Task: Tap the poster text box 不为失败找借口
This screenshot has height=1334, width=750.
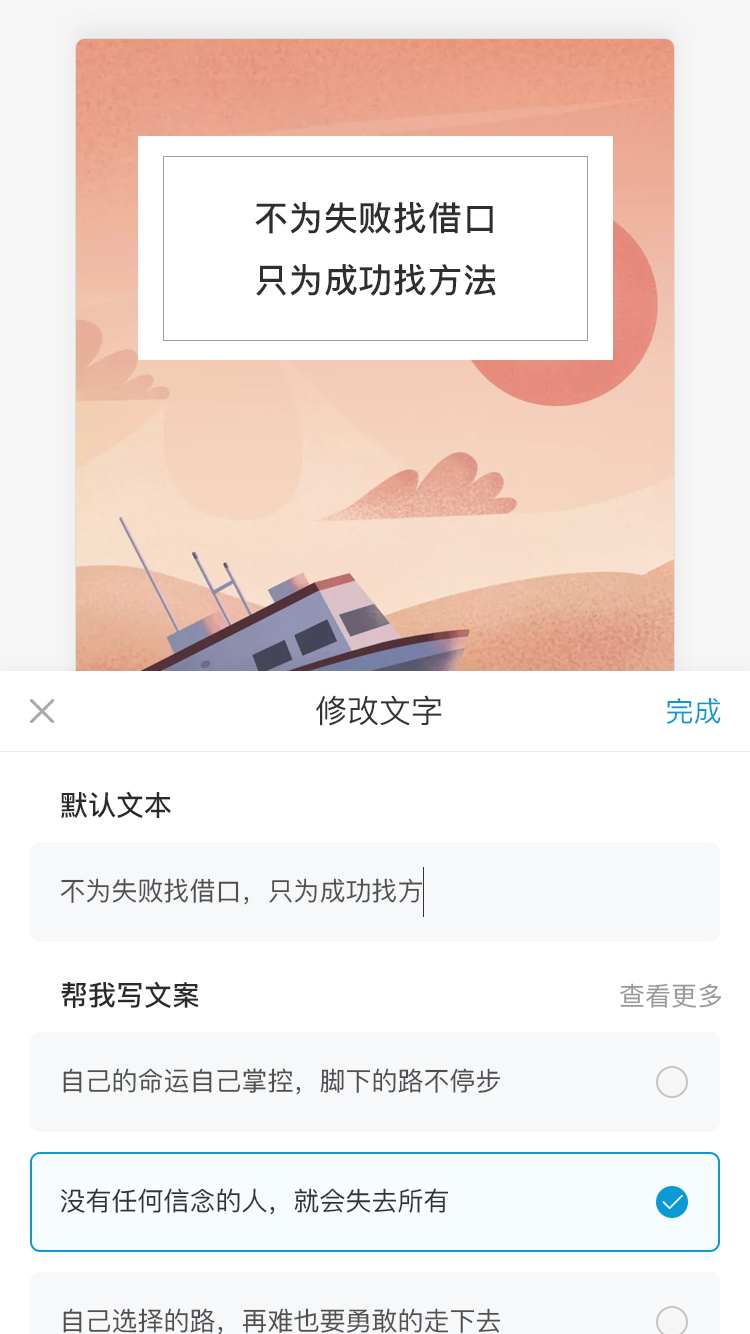Action: 375,248
